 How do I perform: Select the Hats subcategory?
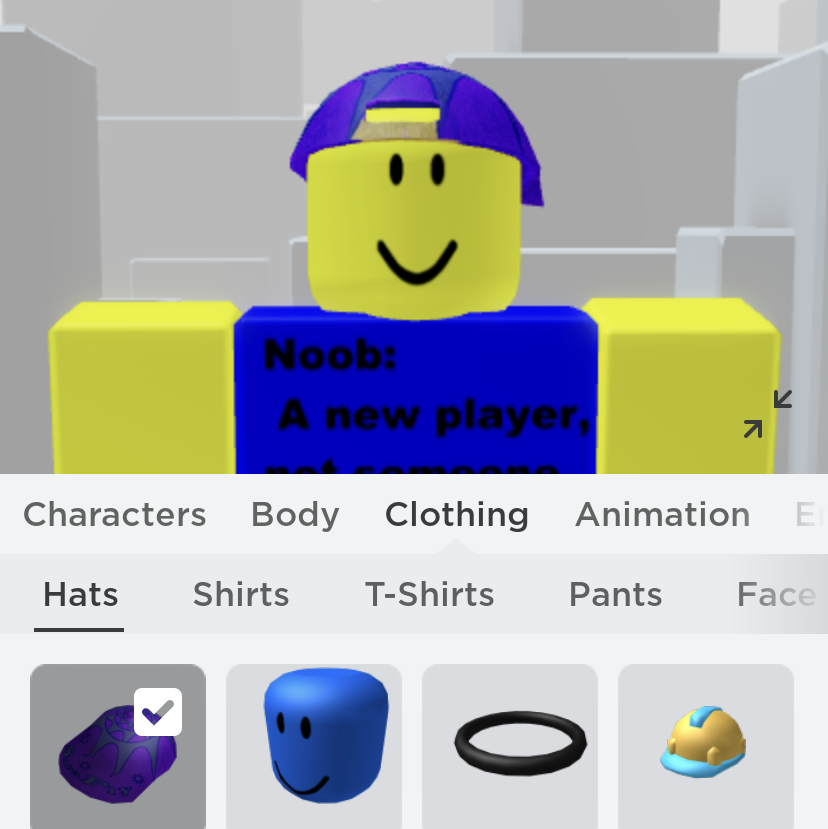click(80, 595)
